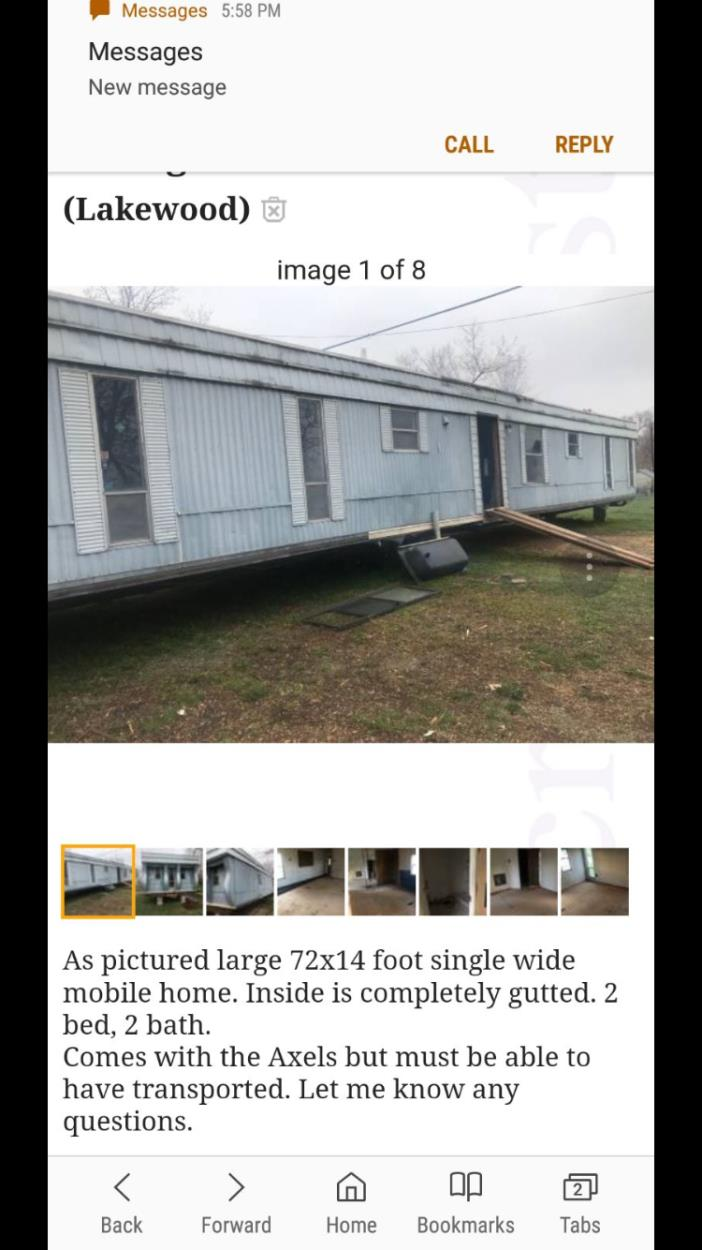View the third photo thumbnail in the strip
Image resolution: width=702 pixels, height=1250 pixels.
pos(240,881)
